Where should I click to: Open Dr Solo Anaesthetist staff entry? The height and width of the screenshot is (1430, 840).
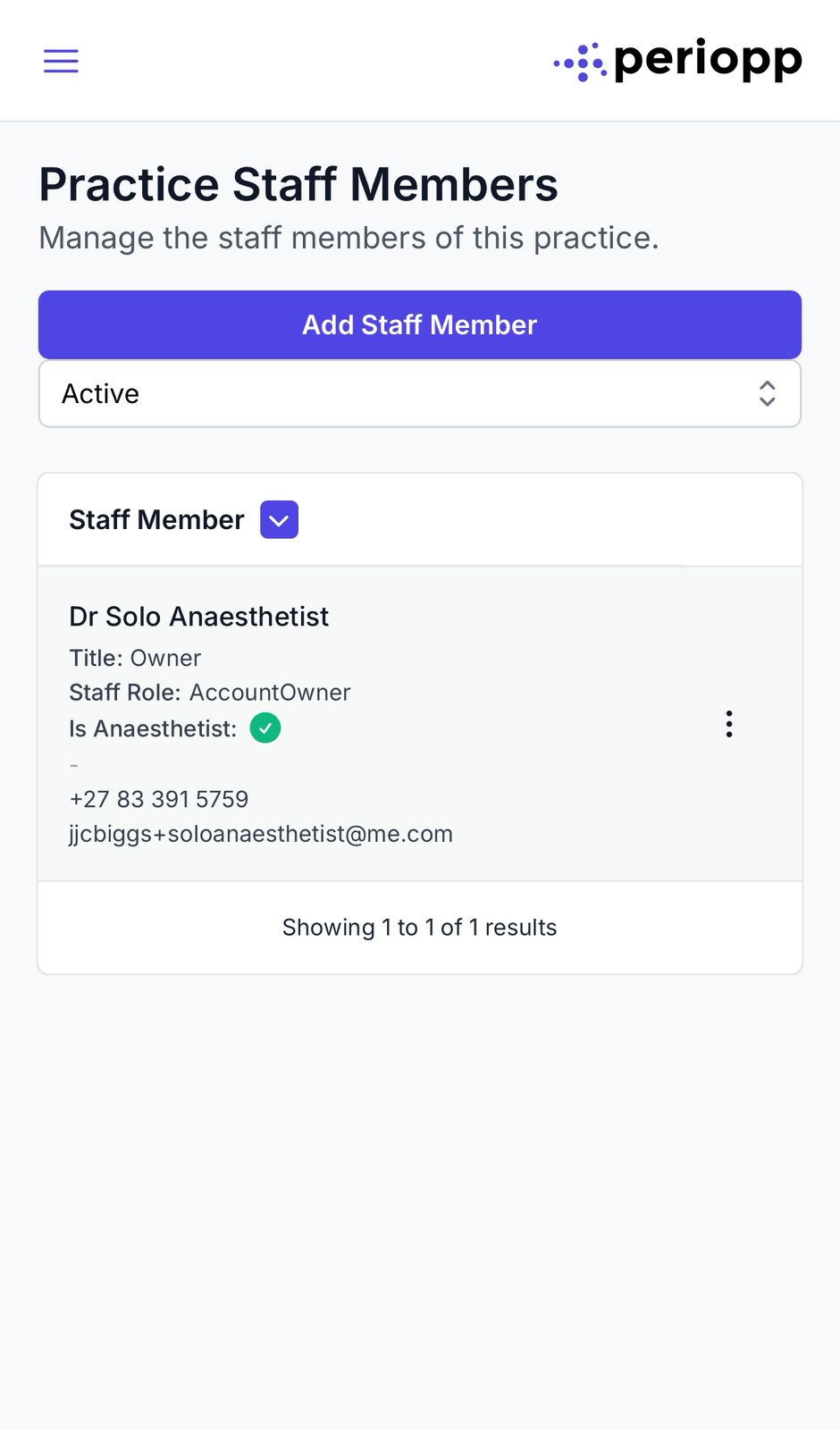198,617
